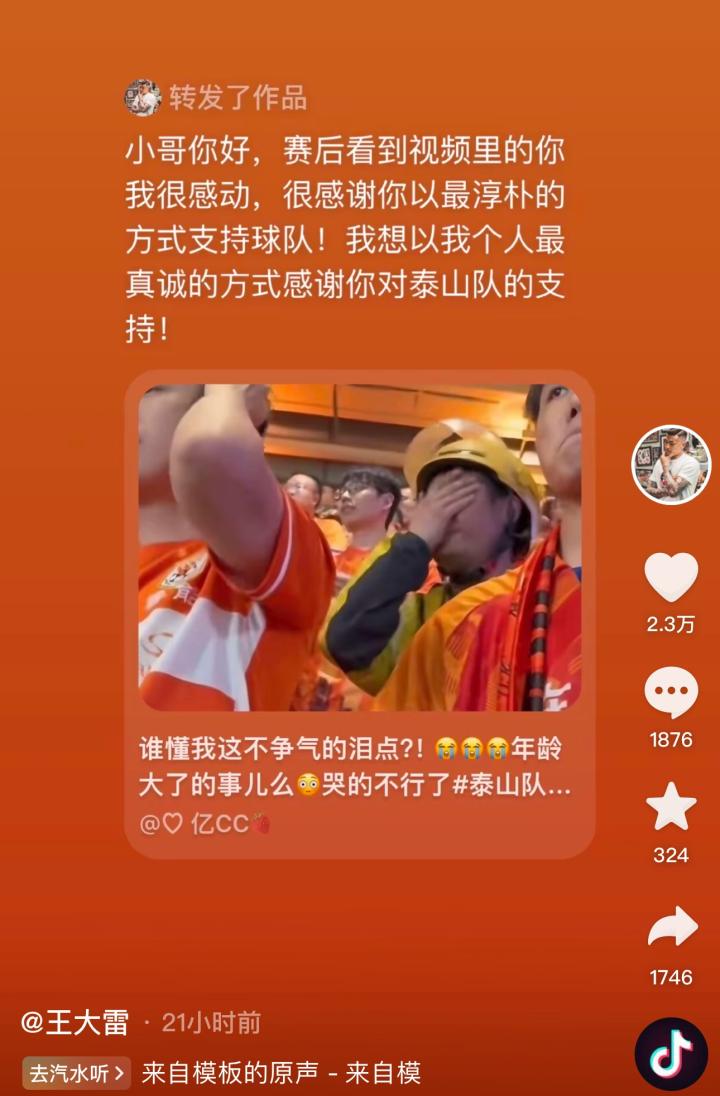Share this post using the arrow icon
The width and height of the screenshot is (720, 1096).
click(x=671, y=928)
